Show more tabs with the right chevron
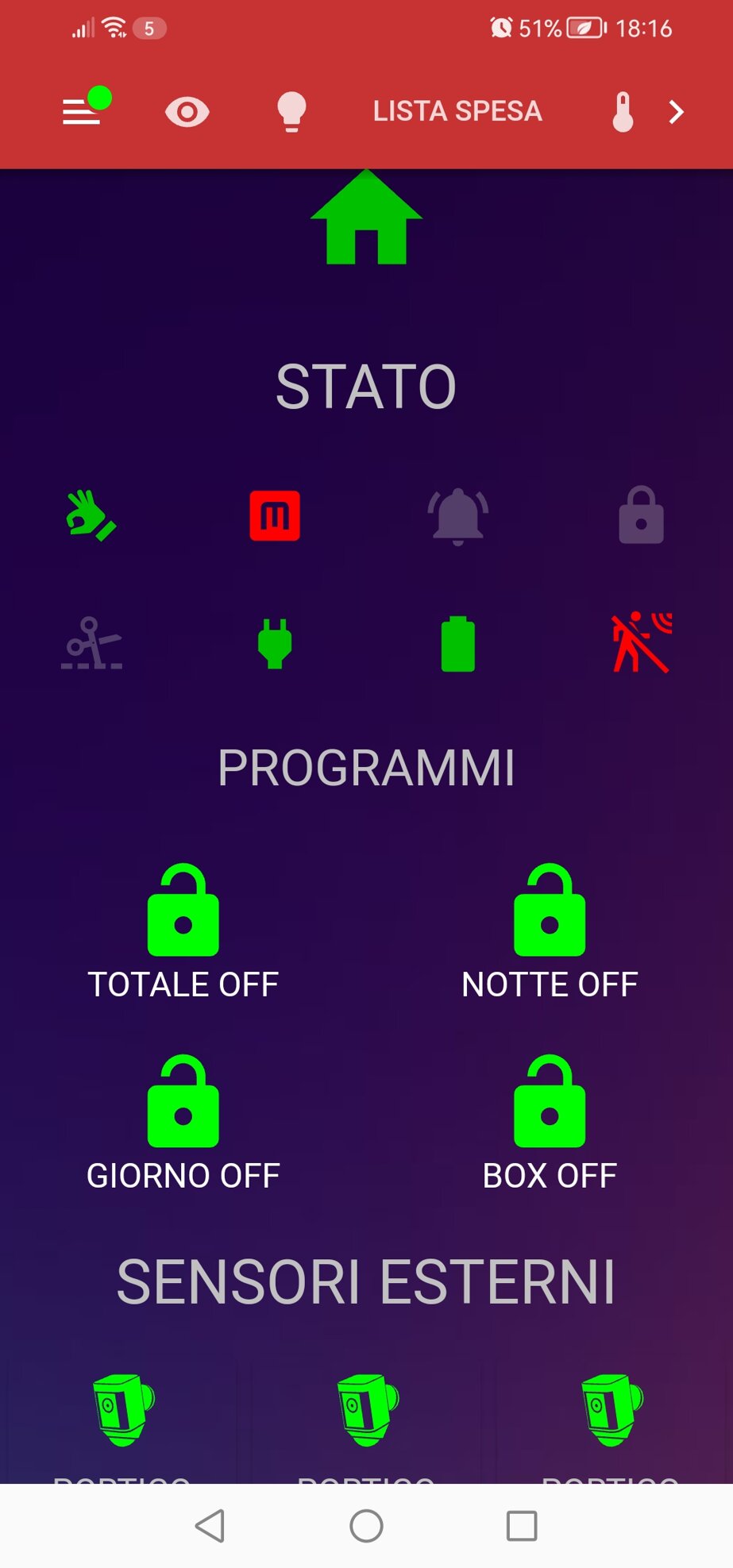Image resolution: width=733 pixels, height=1568 pixels. (x=676, y=112)
